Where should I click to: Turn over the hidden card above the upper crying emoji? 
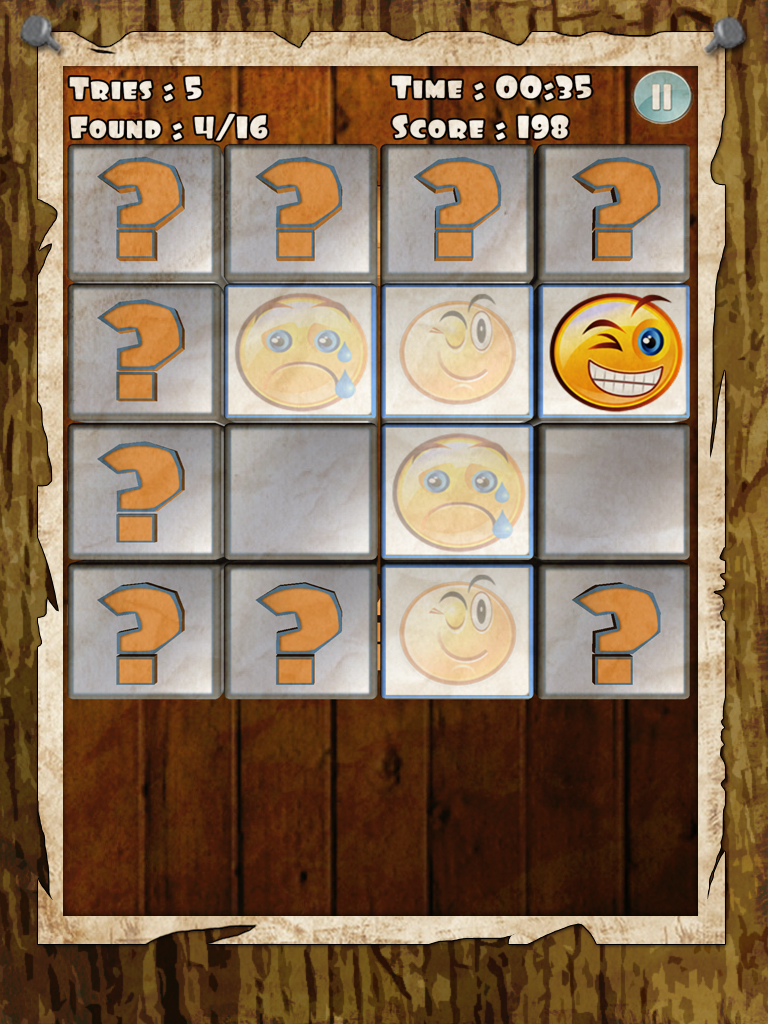coord(301,212)
